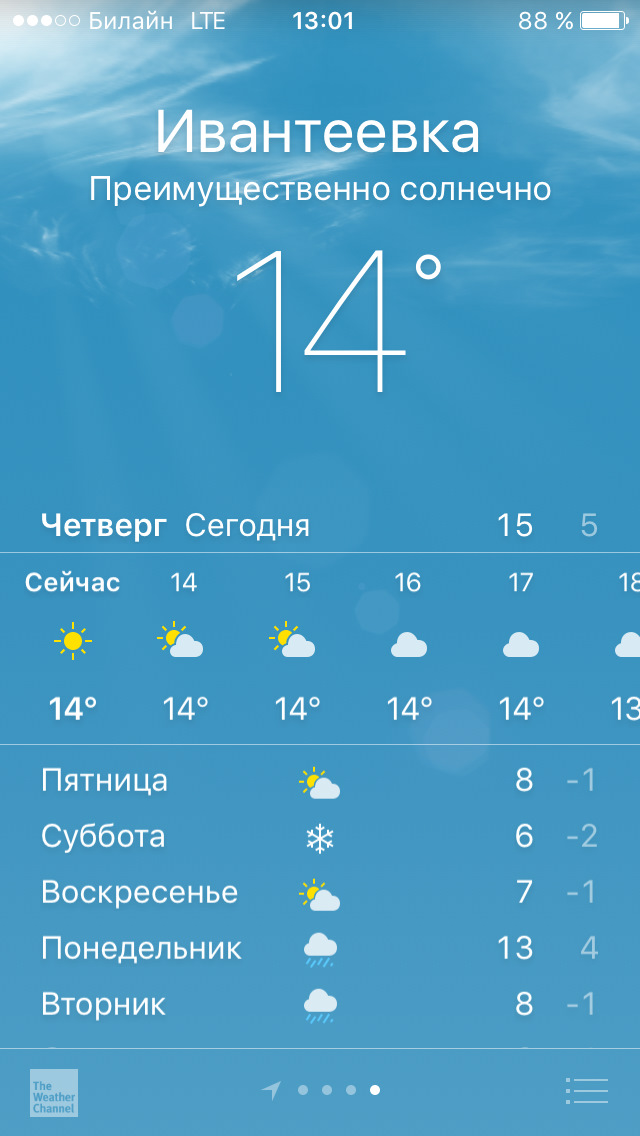
Task: Open the city list menu
Action: (586, 1090)
